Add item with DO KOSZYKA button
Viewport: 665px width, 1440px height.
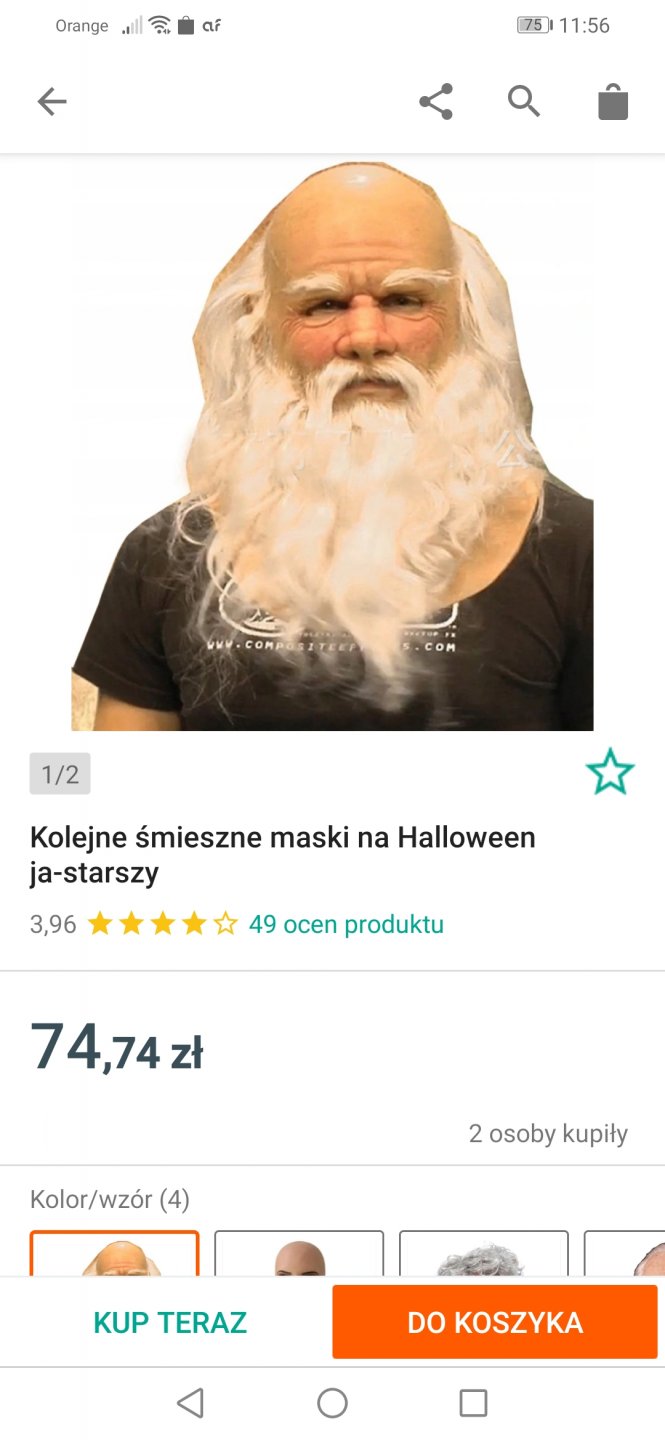pos(495,1322)
